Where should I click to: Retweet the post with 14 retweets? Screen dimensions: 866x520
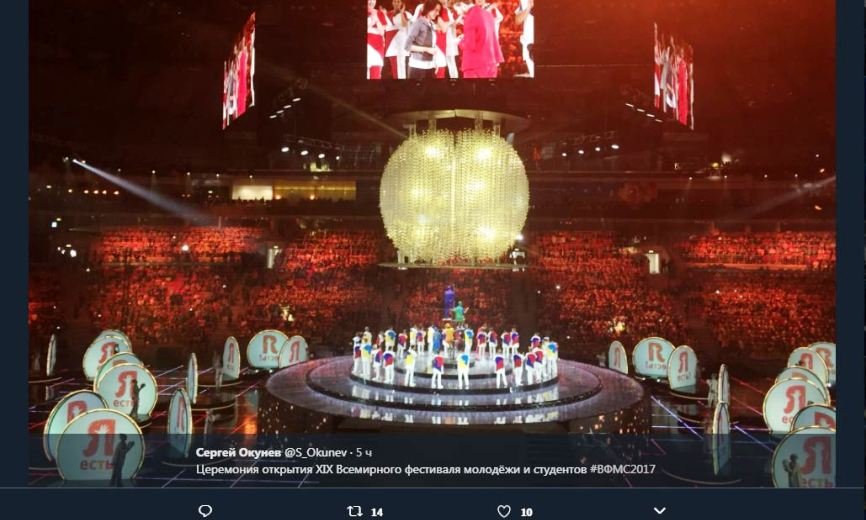click(x=354, y=511)
